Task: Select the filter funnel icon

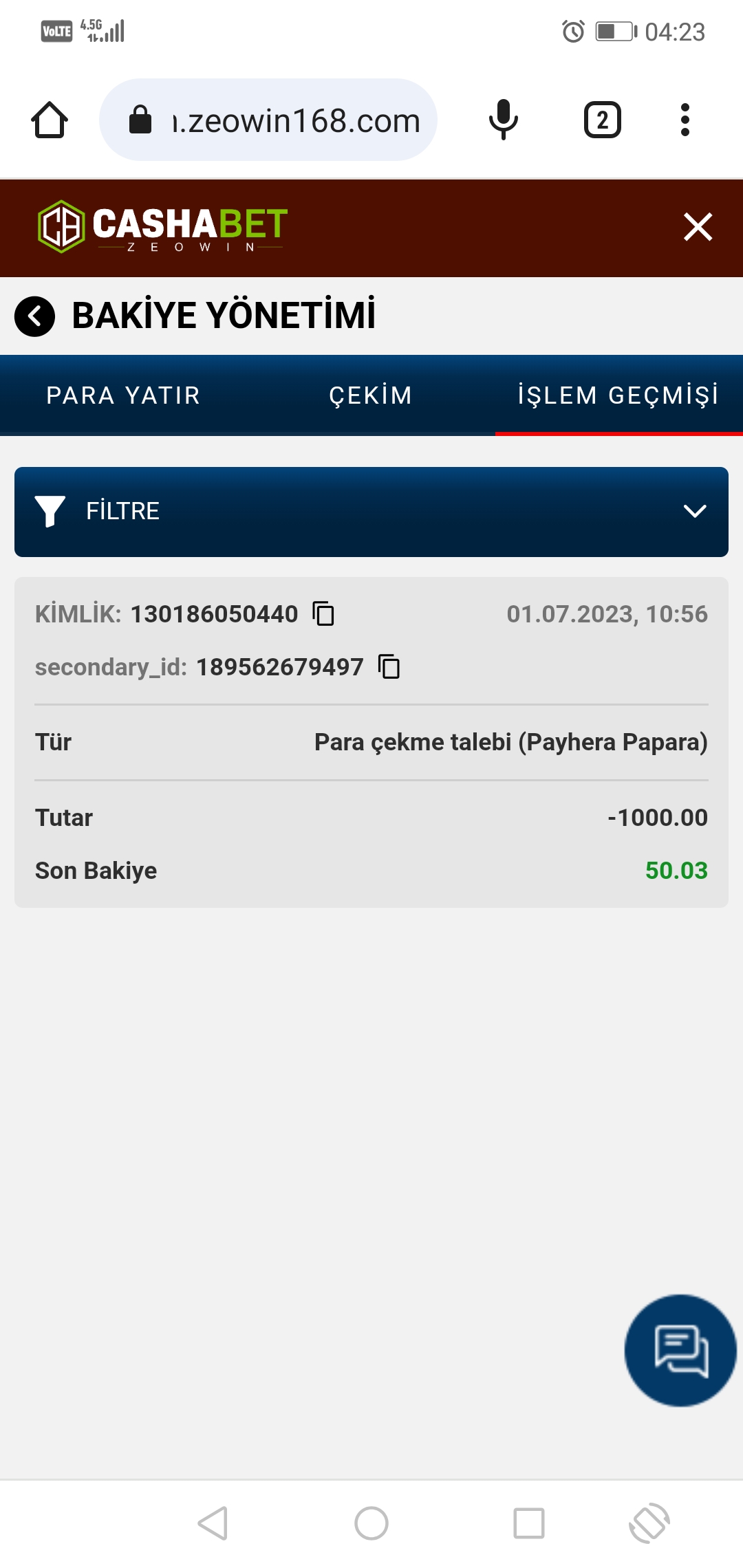Action: [x=50, y=511]
